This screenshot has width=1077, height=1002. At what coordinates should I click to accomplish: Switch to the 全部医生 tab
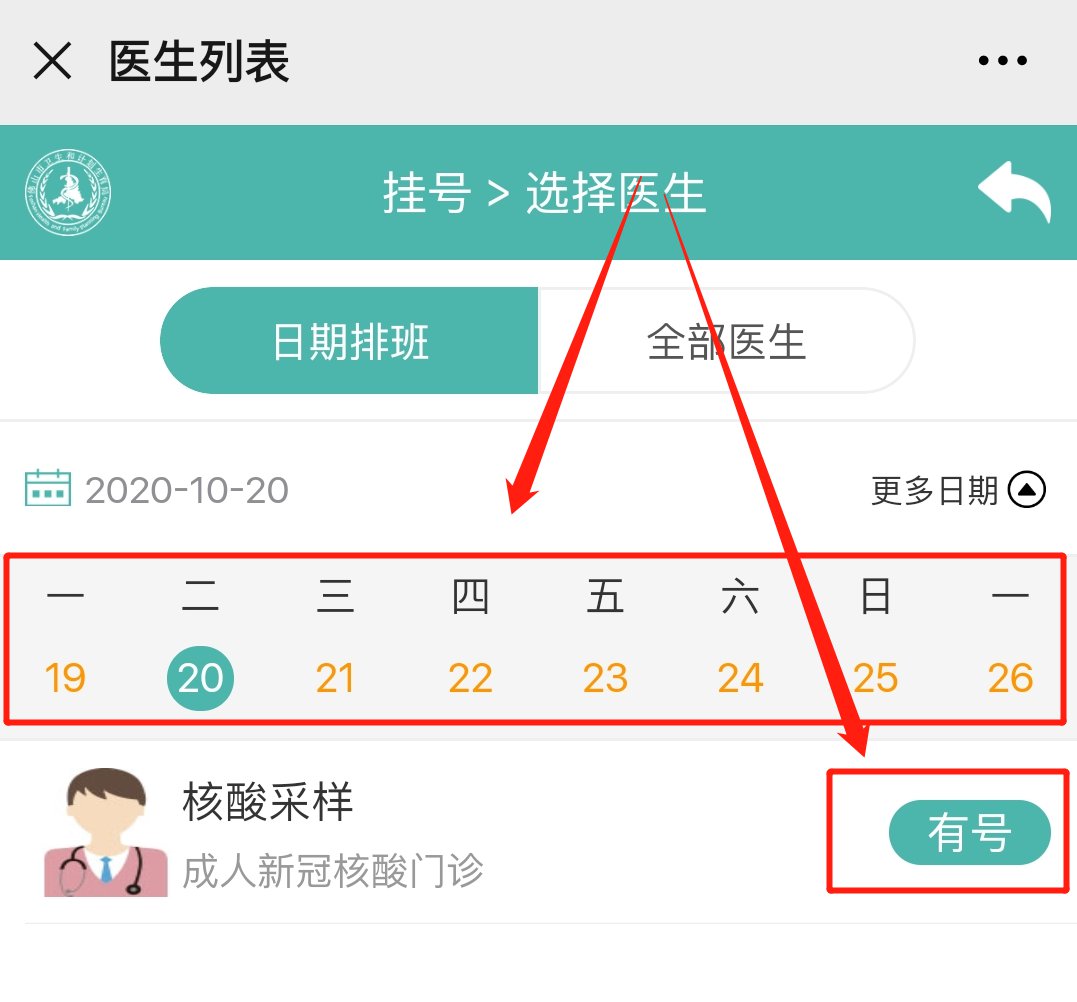point(726,341)
